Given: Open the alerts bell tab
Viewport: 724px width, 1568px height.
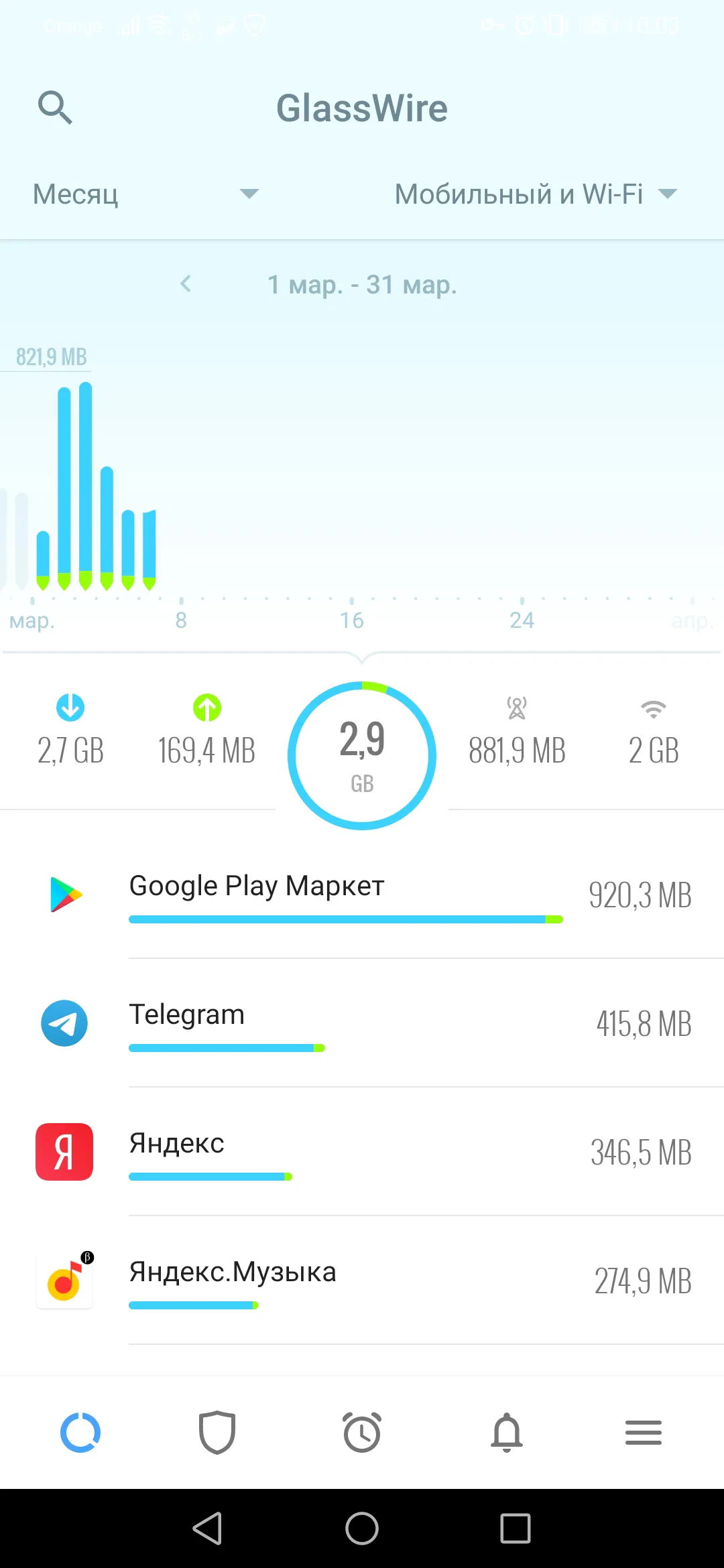Looking at the screenshot, I should click(507, 1433).
